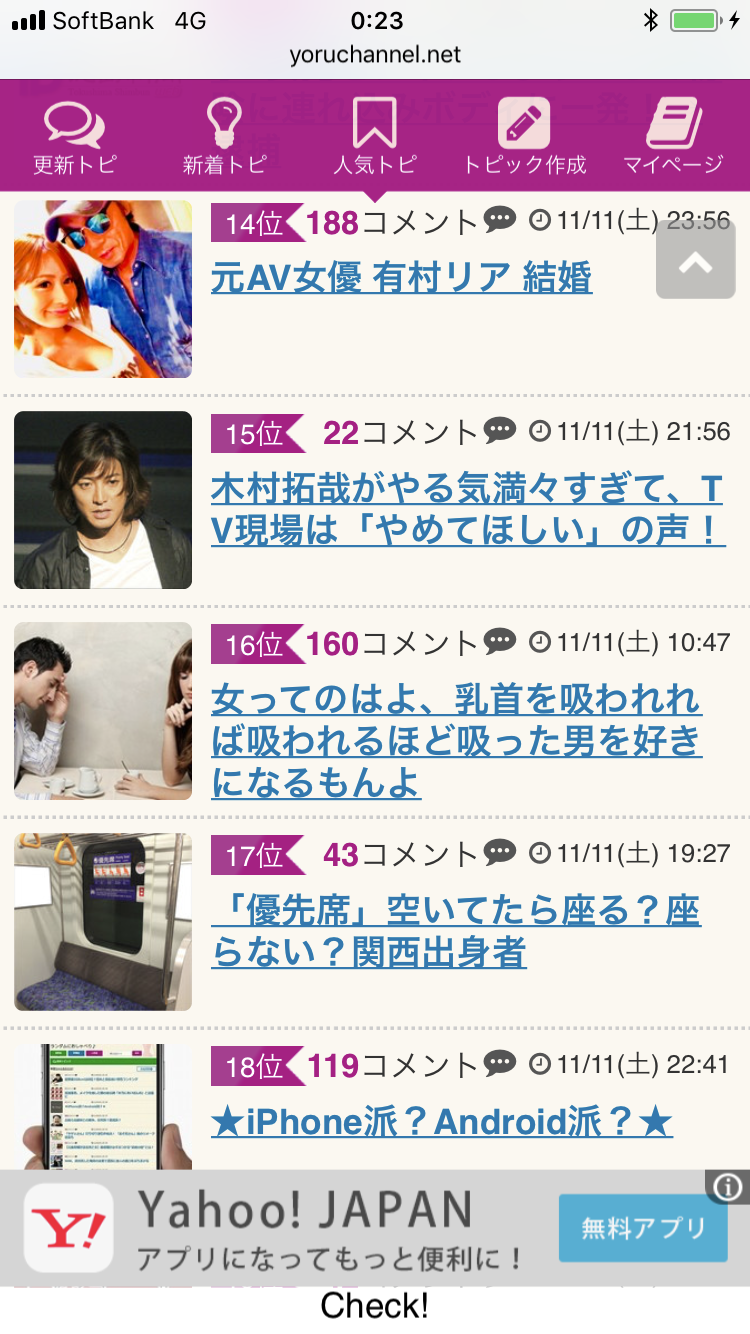750x1334 pixels.
Task: Tap the yoruchannel.net address bar
Action: pos(375,55)
